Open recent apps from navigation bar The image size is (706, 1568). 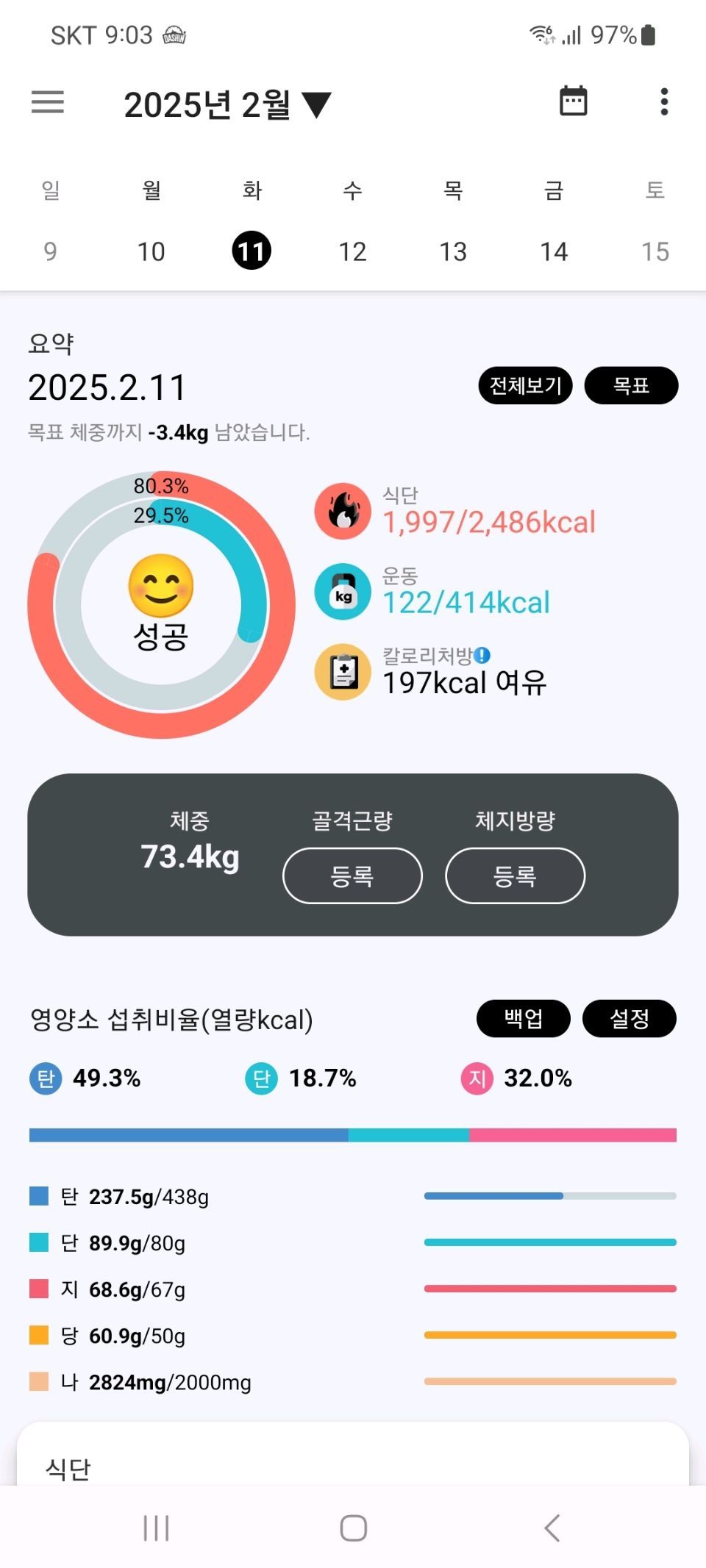(x=156, y=1528)
